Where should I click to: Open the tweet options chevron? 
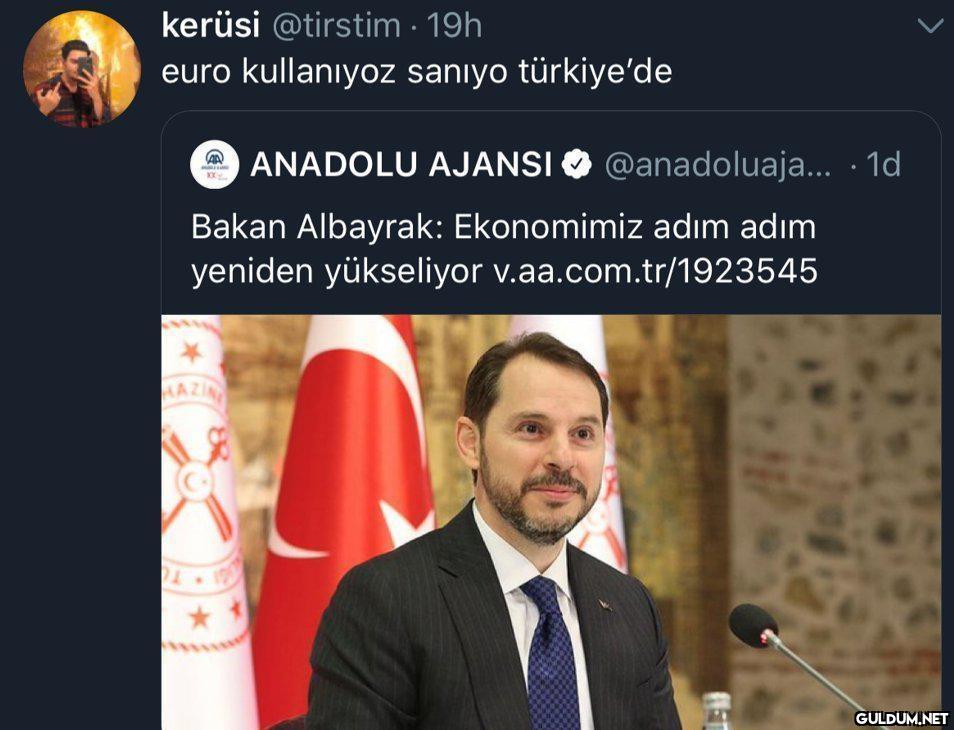929,26
